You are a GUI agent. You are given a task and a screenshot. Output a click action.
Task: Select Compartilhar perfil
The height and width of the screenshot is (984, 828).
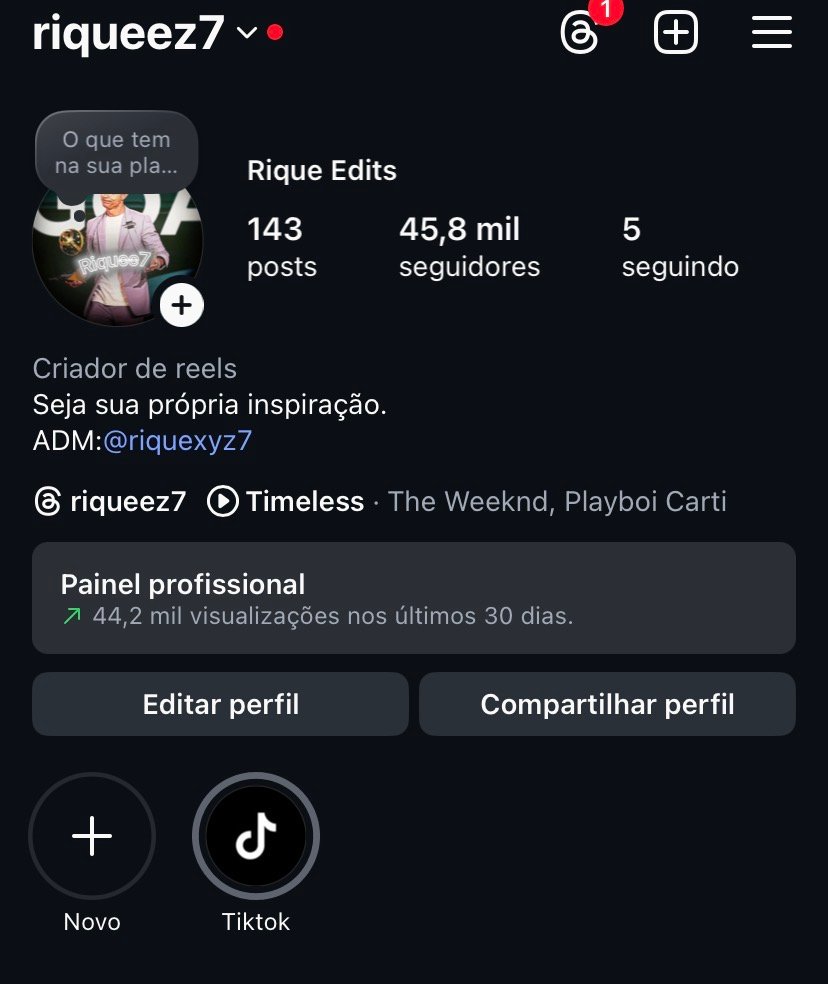pyautogui.click(x=607, y=704)
